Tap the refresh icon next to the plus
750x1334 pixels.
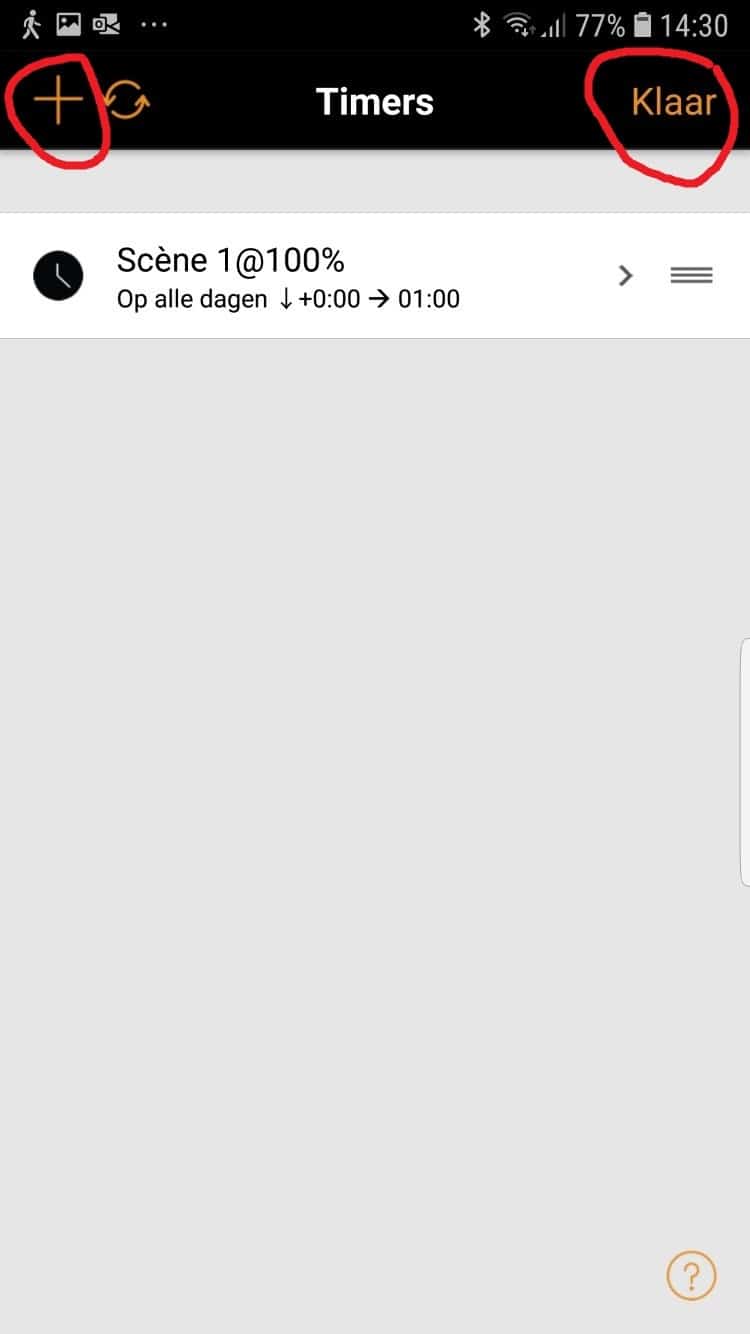pyautogui.click(x=128, y=101)
